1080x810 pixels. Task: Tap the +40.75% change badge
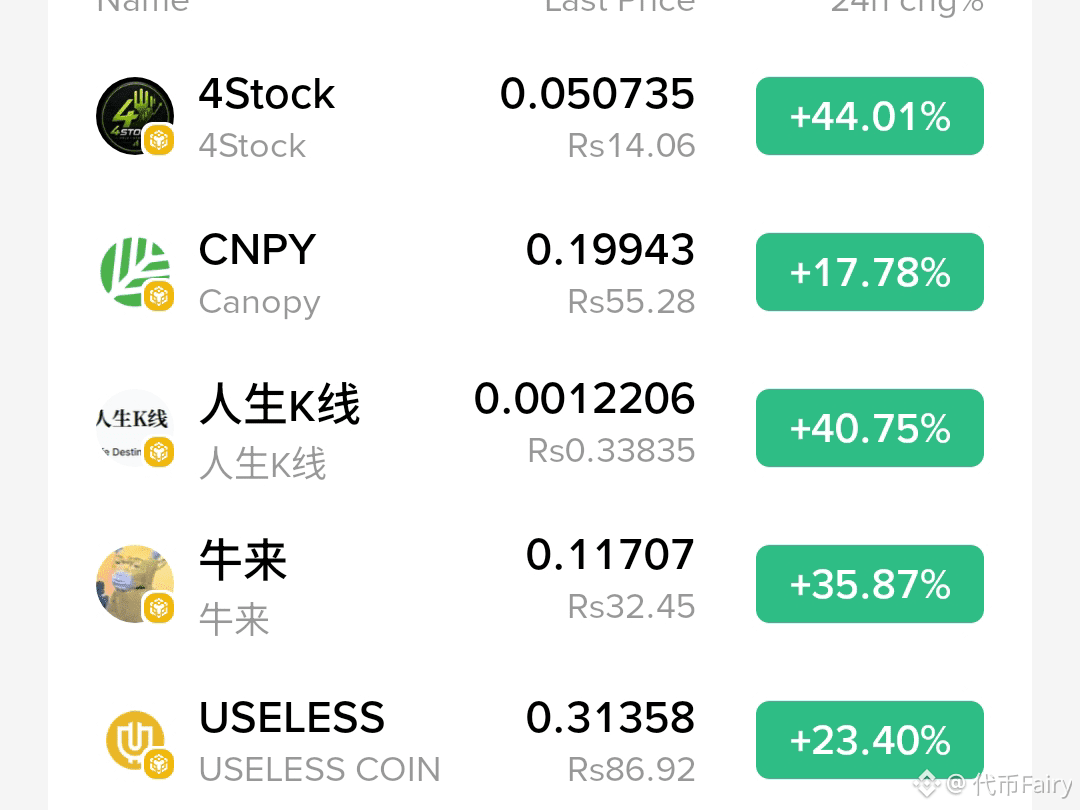pos(869,428)
